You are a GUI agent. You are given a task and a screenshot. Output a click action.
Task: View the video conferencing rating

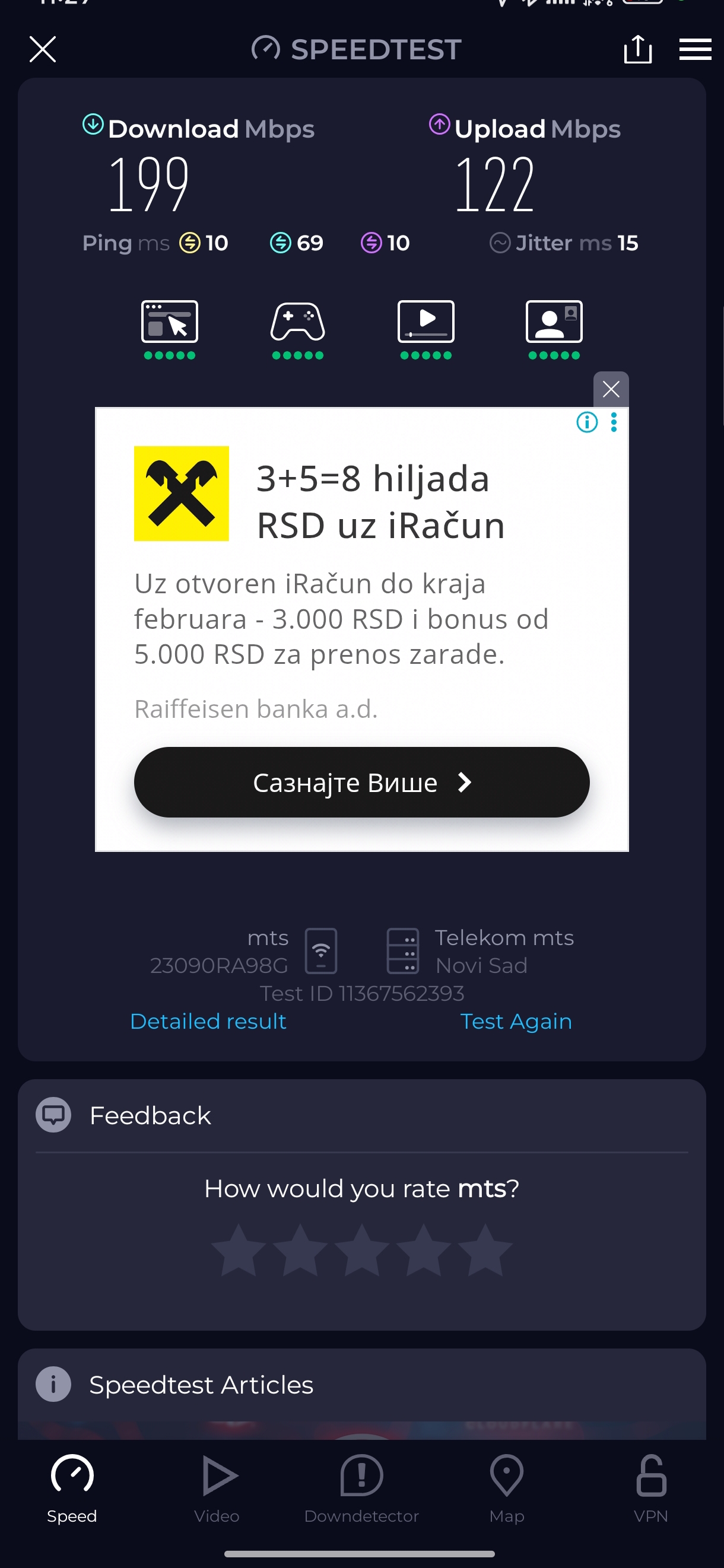point(554,329)
